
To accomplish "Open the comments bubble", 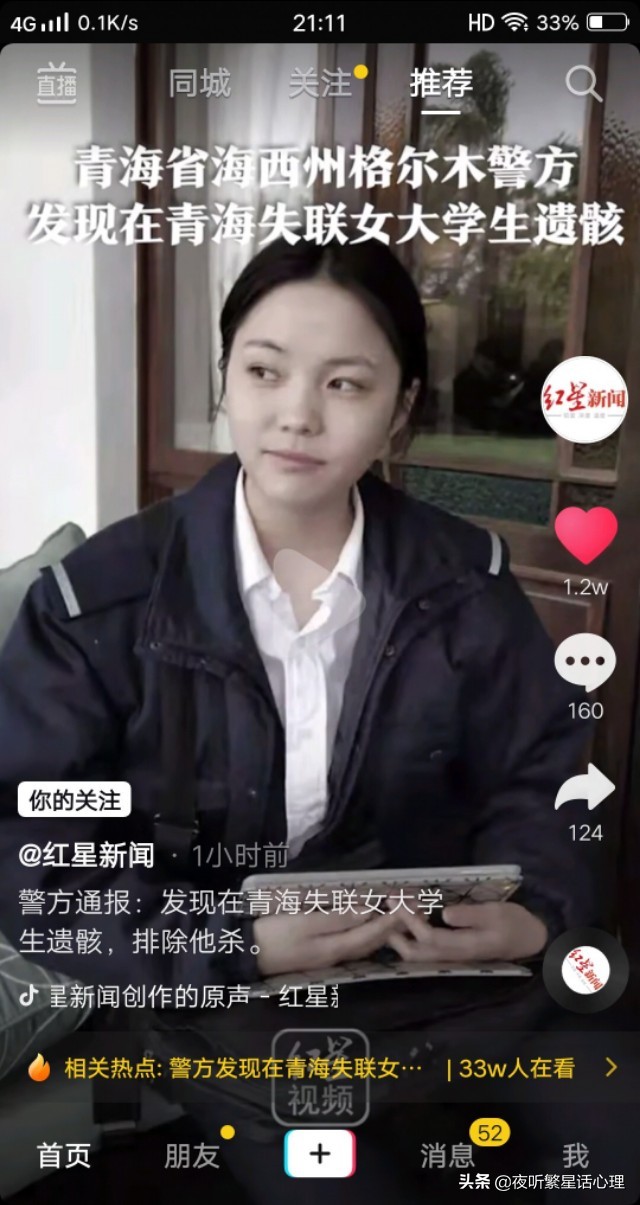I will [x=586, y=663].
